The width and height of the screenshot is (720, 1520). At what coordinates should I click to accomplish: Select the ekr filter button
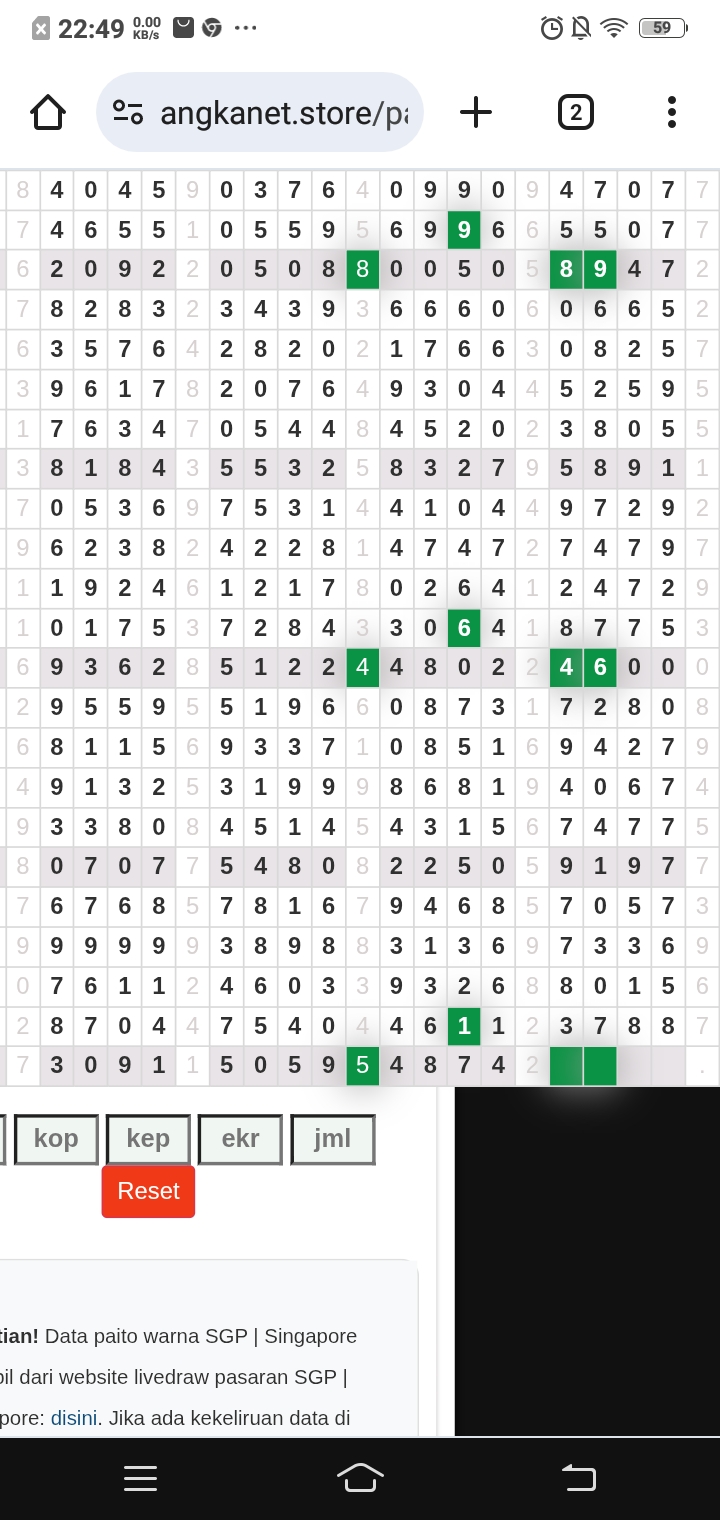[240, 1139]
